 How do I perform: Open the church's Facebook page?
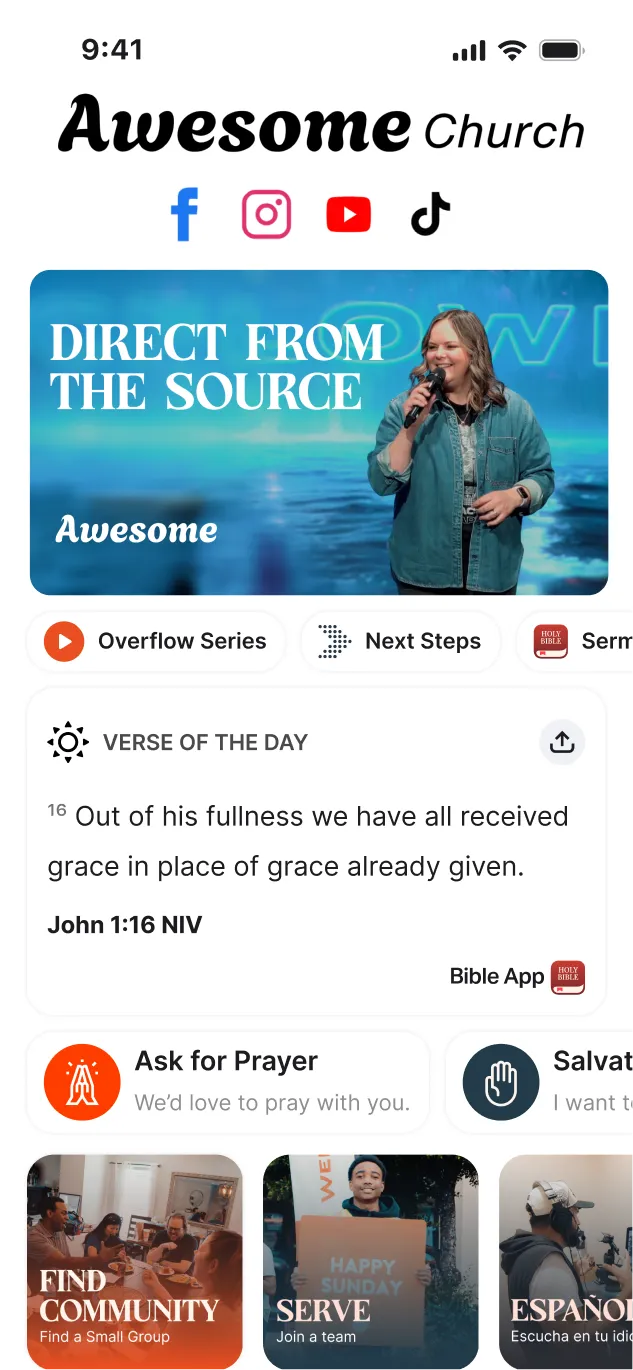point(185,215)
